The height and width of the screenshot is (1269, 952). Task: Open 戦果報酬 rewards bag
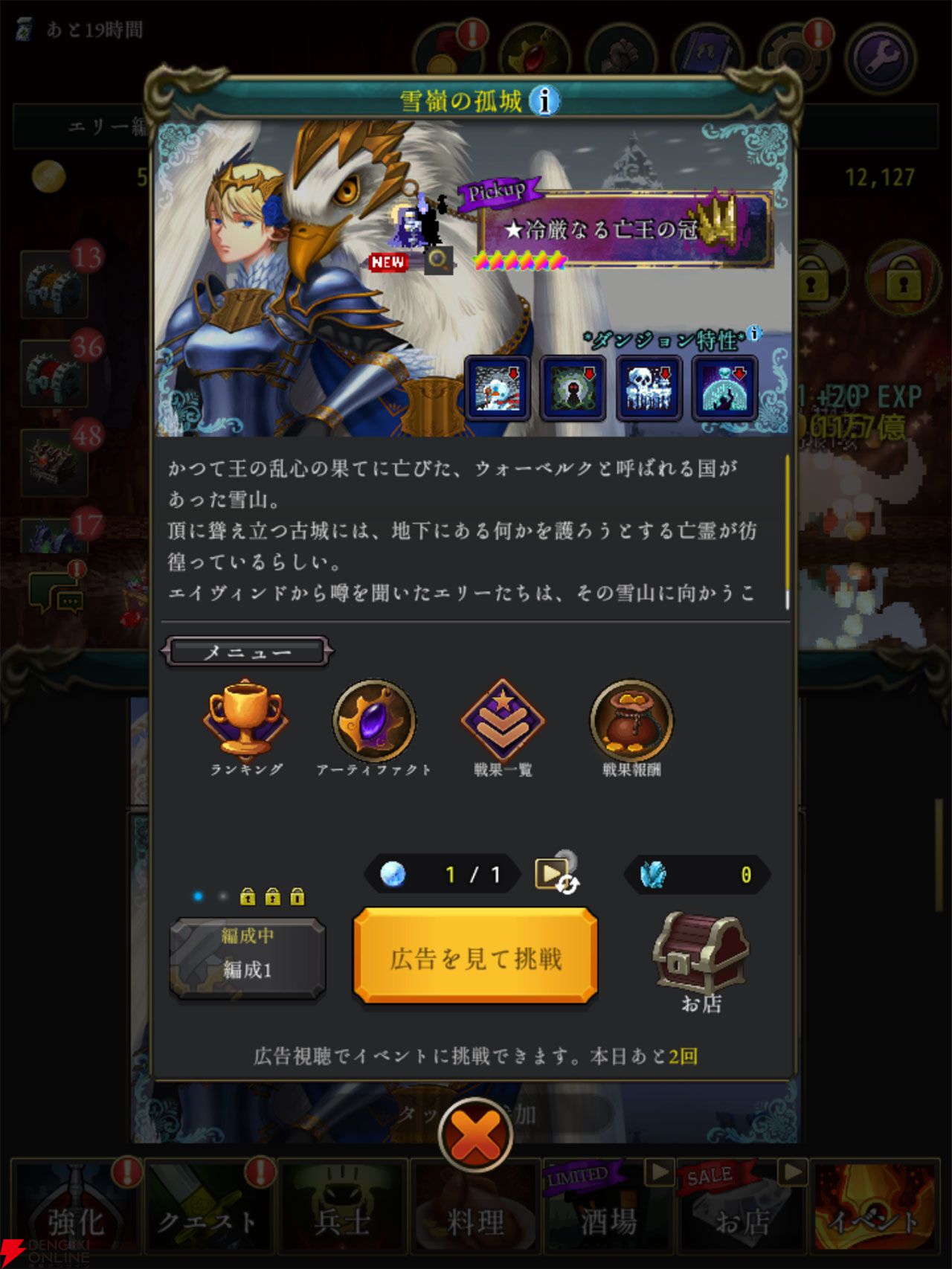point(631,728)
